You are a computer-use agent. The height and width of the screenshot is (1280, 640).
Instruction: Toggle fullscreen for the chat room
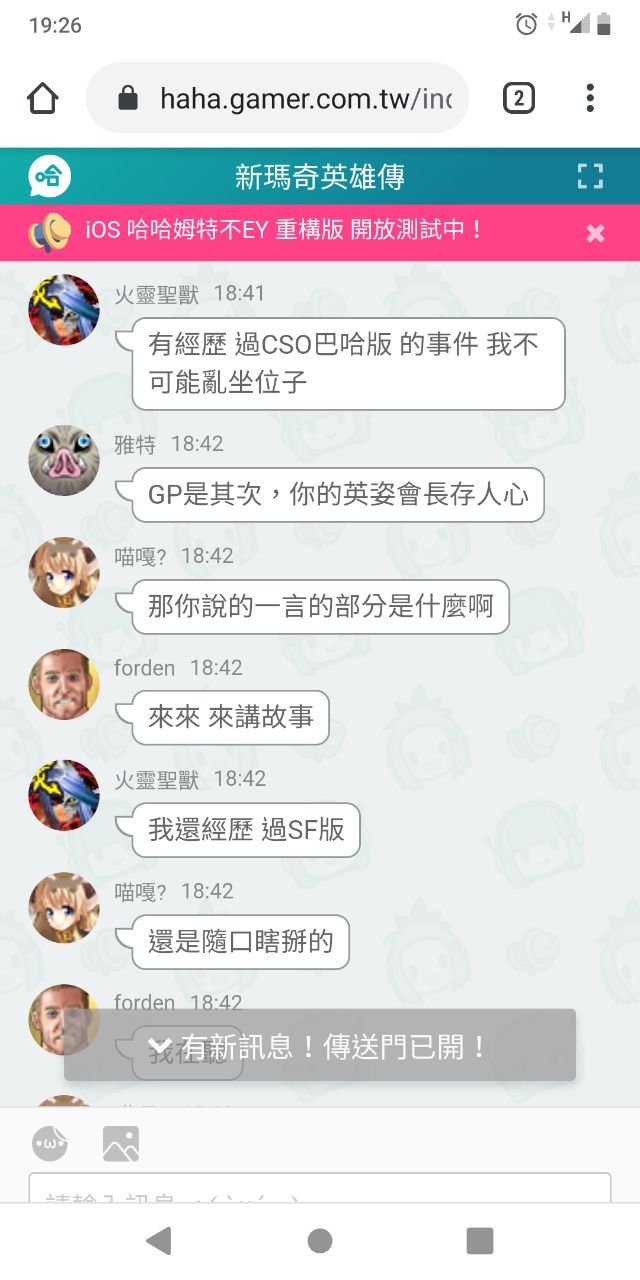pos(590,177)
